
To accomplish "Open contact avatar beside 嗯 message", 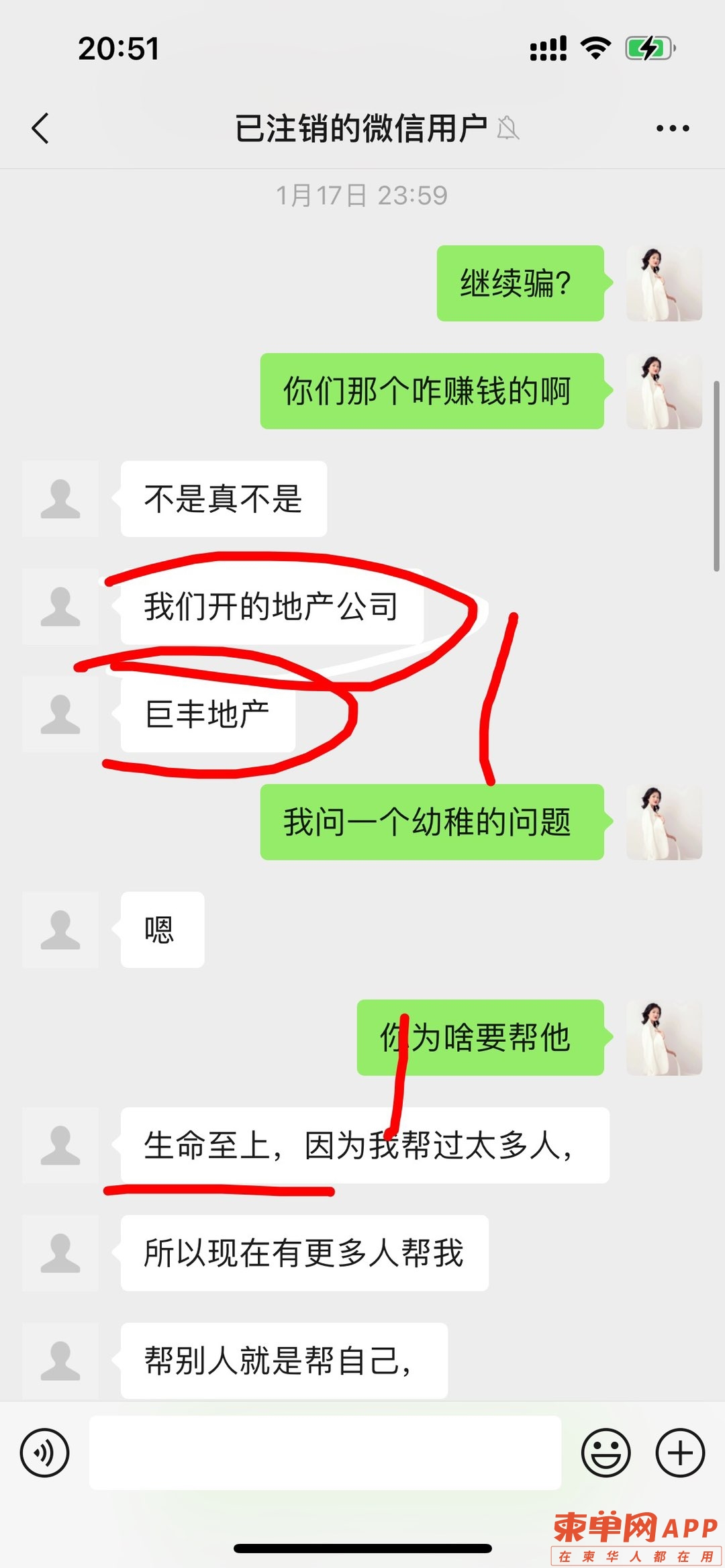I will pos(60,930).
